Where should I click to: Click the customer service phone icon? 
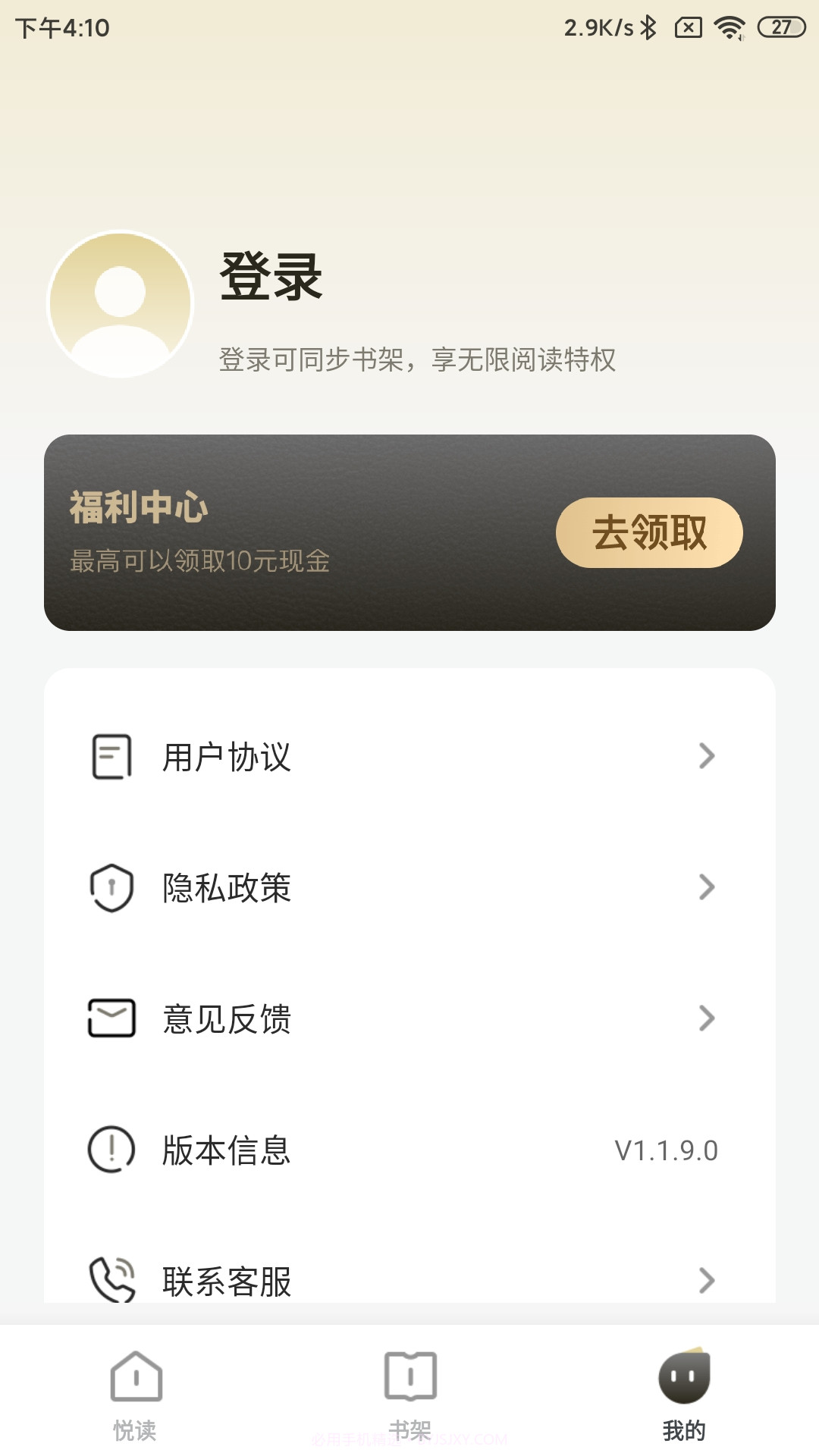pyautogui.click(x=111, y=1279)
